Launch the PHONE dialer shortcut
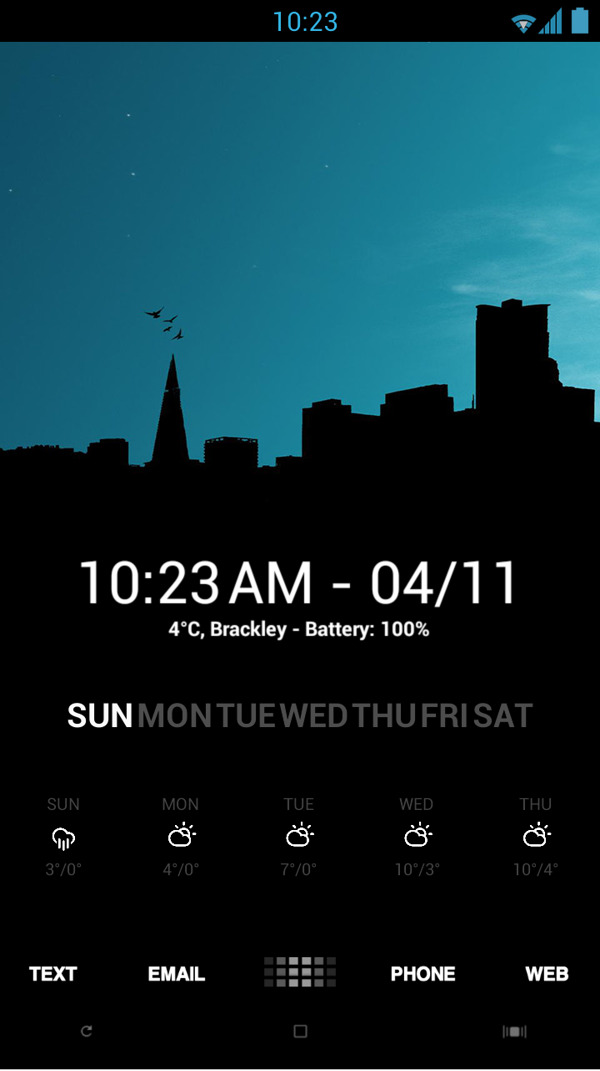Image resolution: width=600 pixels, height=1071 pixels. click(422, 973)
